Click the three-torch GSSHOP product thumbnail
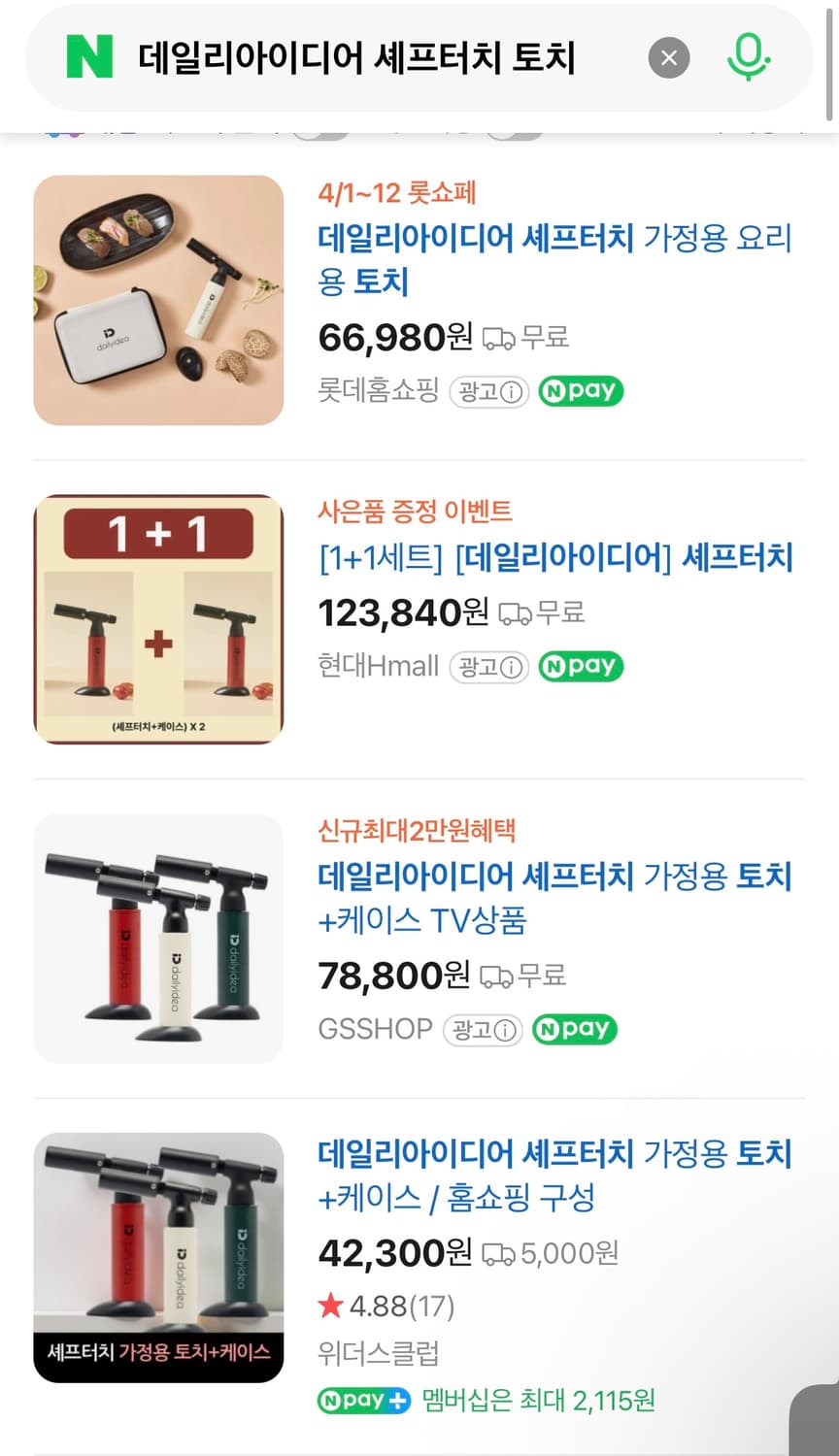Screen dimensions: 839x1456 (158, 937)
